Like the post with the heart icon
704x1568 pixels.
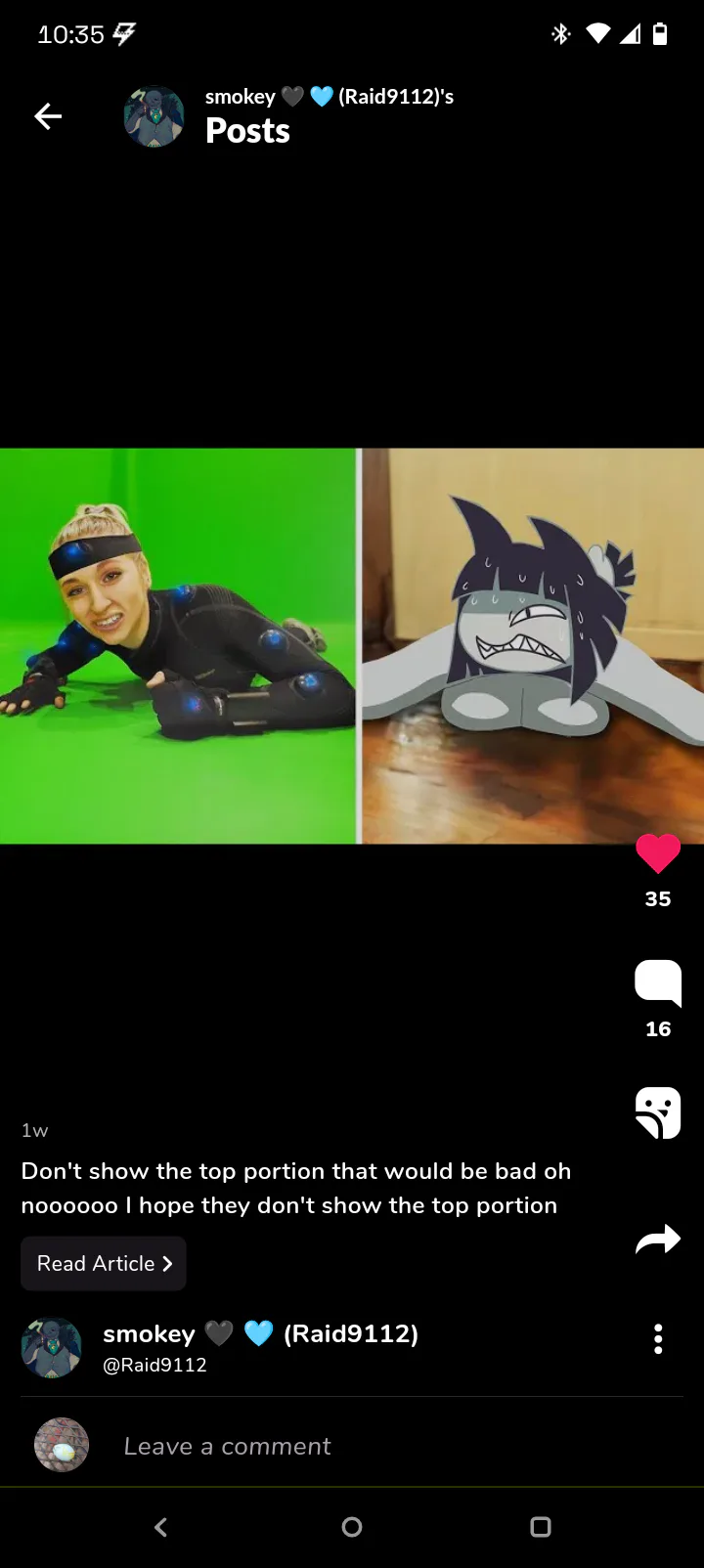tap(658, 853)
